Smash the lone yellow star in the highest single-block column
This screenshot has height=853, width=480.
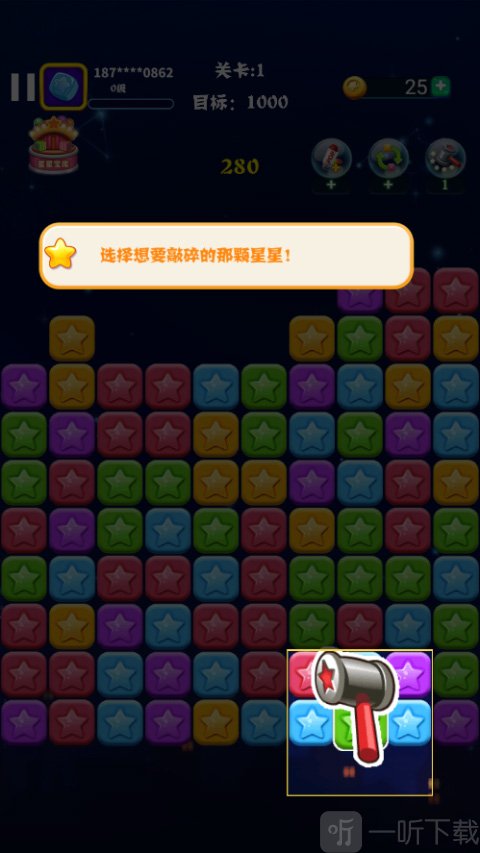(x=72, y=338)
